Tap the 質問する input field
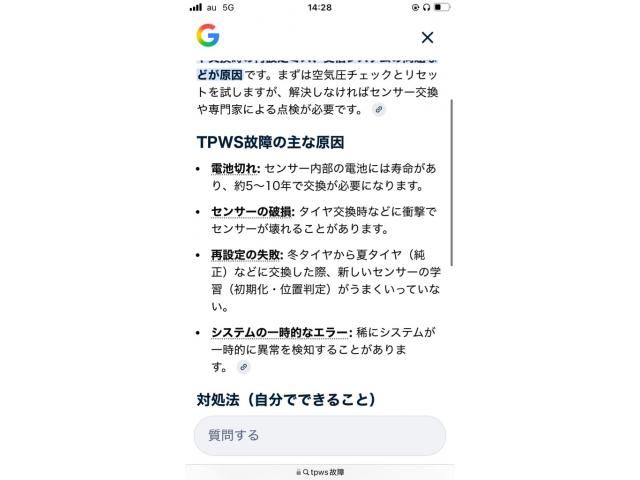This screenshot has height=480, width=640. (319, 435)
